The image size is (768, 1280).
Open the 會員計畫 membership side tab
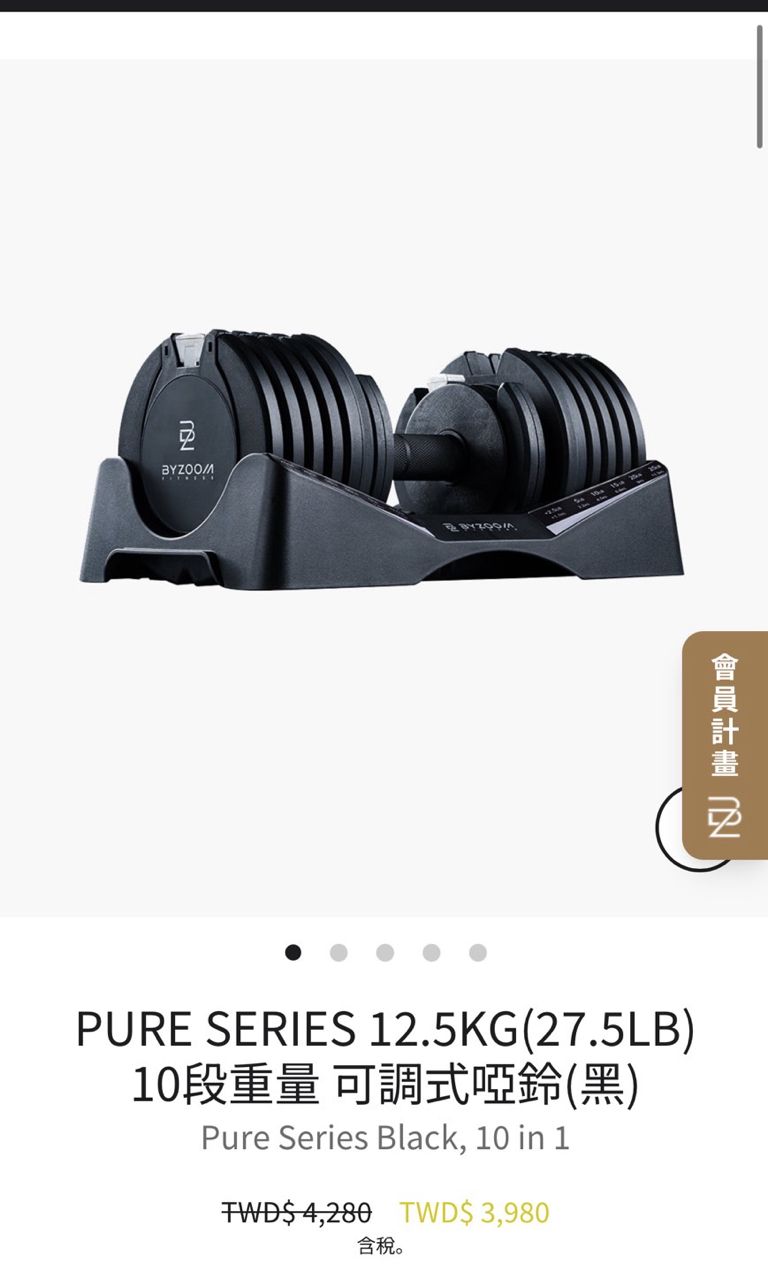click(x=725, y=744)
